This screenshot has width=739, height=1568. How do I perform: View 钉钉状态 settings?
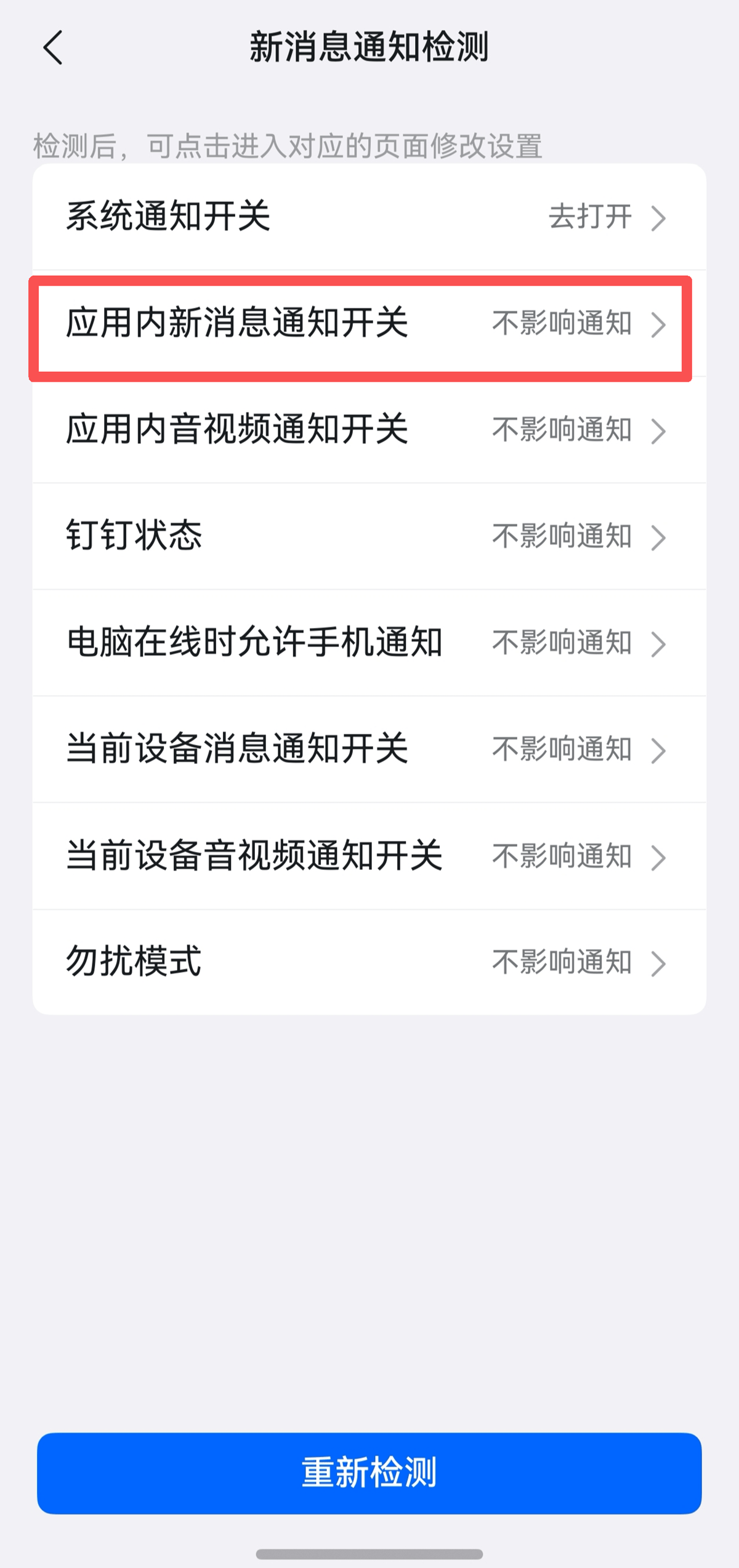369,536
